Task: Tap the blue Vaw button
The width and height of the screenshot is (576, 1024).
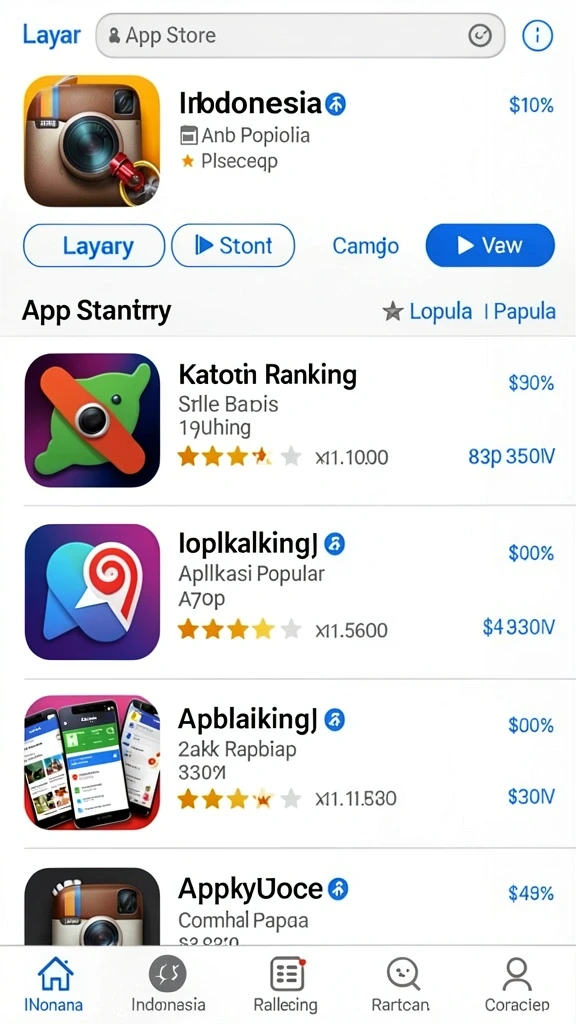Action: (x=490, y=246)
